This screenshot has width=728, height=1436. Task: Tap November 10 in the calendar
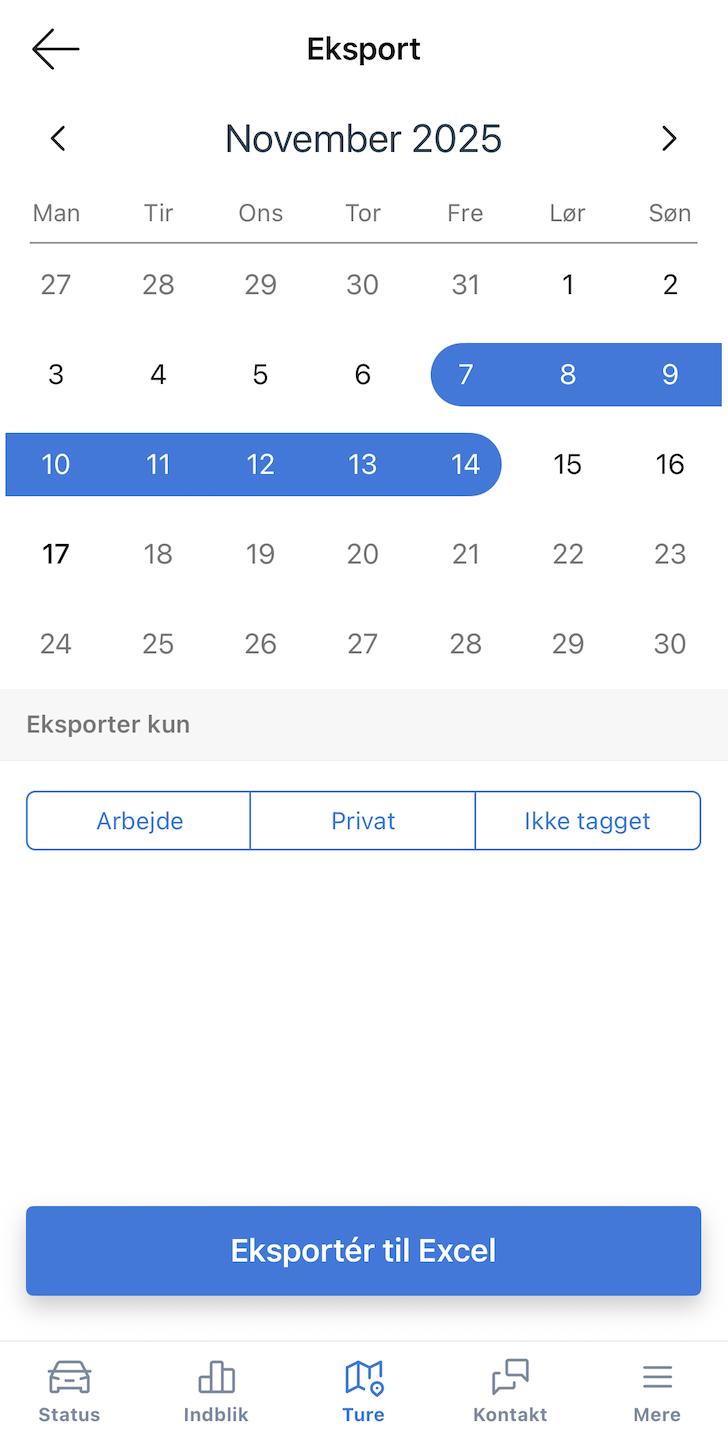point(56,465)
